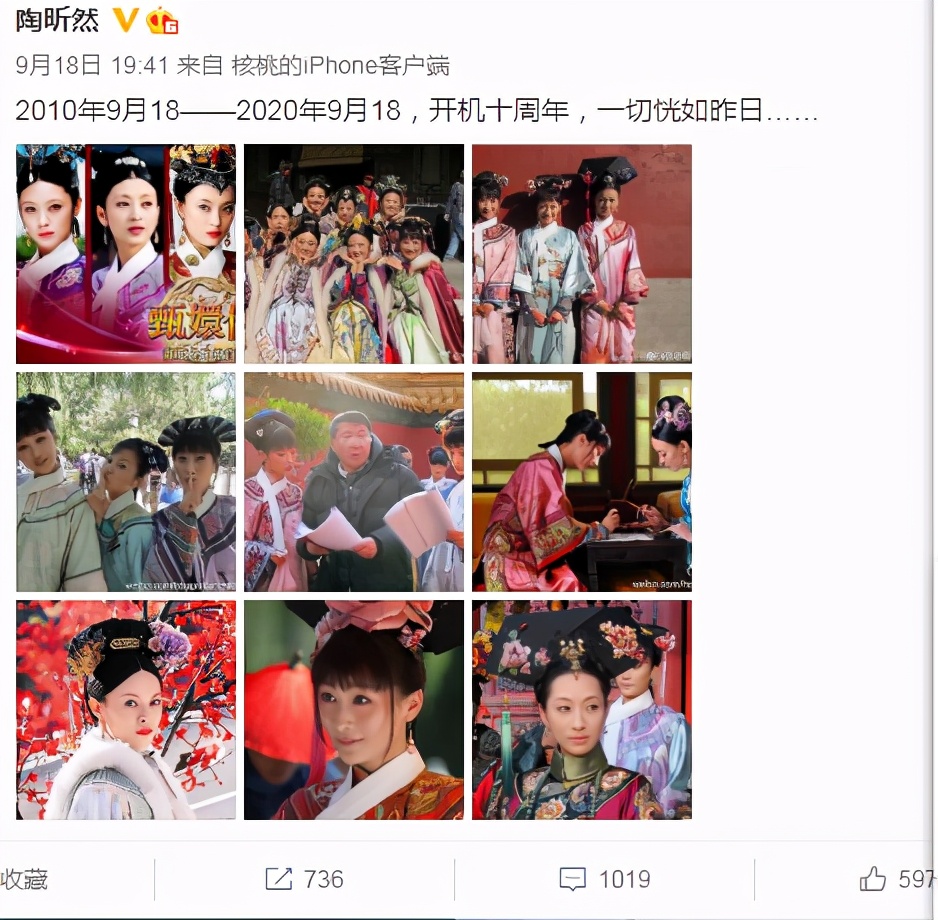Open photo of three women by red wall

click(x=582, y=254)
